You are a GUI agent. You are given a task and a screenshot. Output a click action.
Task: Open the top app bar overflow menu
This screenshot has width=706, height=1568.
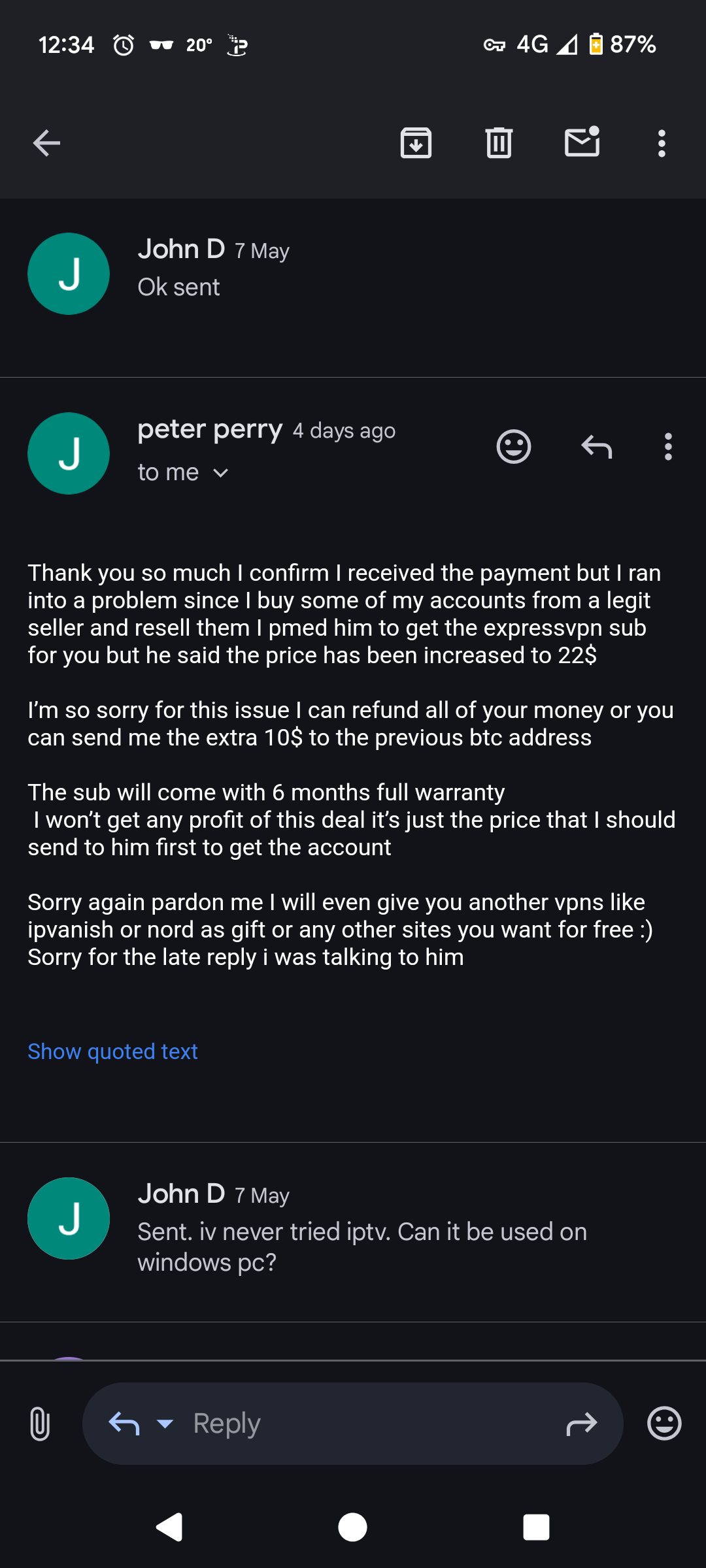tap(662, 143)
